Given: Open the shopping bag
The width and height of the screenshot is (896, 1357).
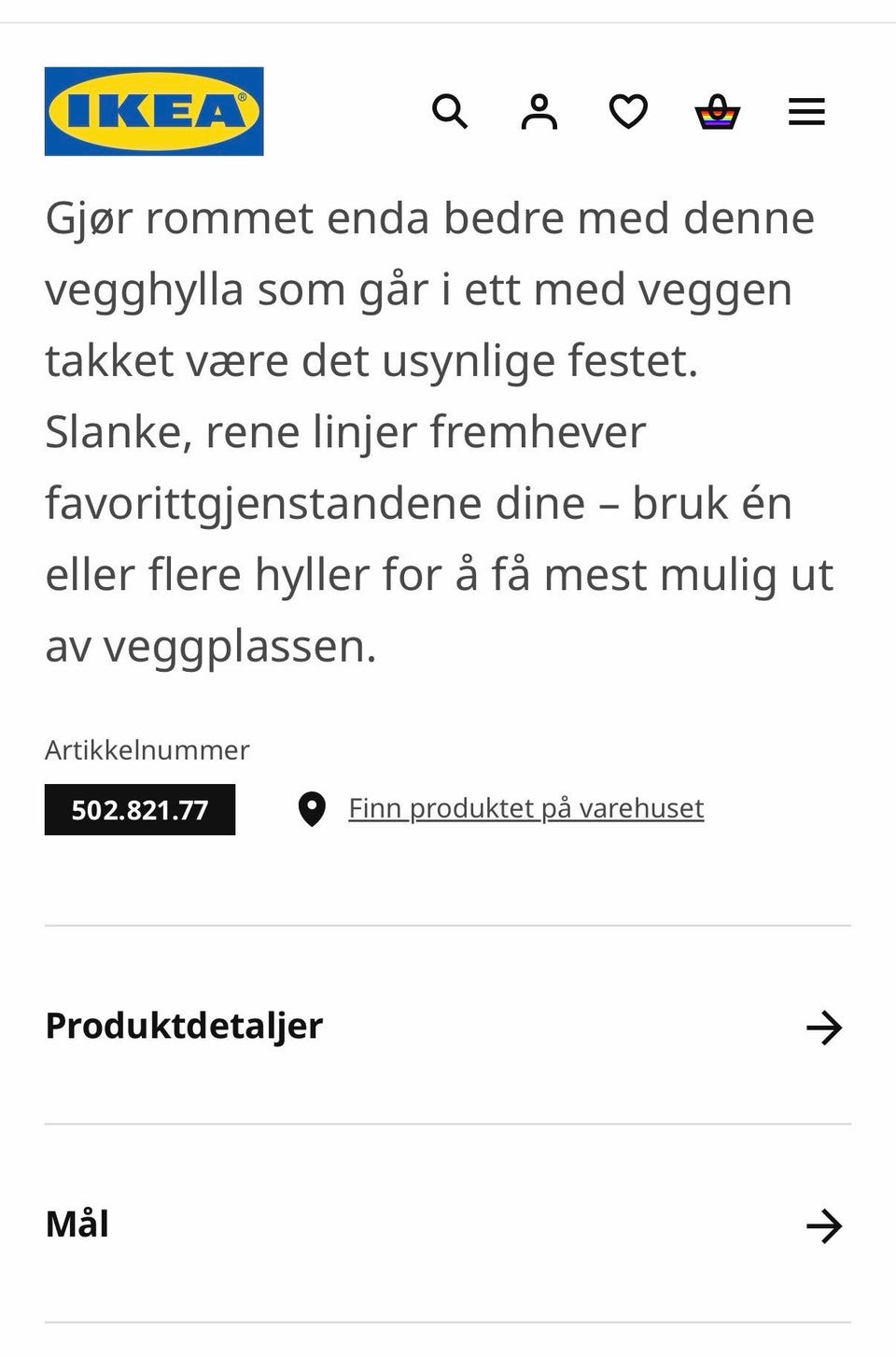Looking at the screenshot, I should (717, 112).
